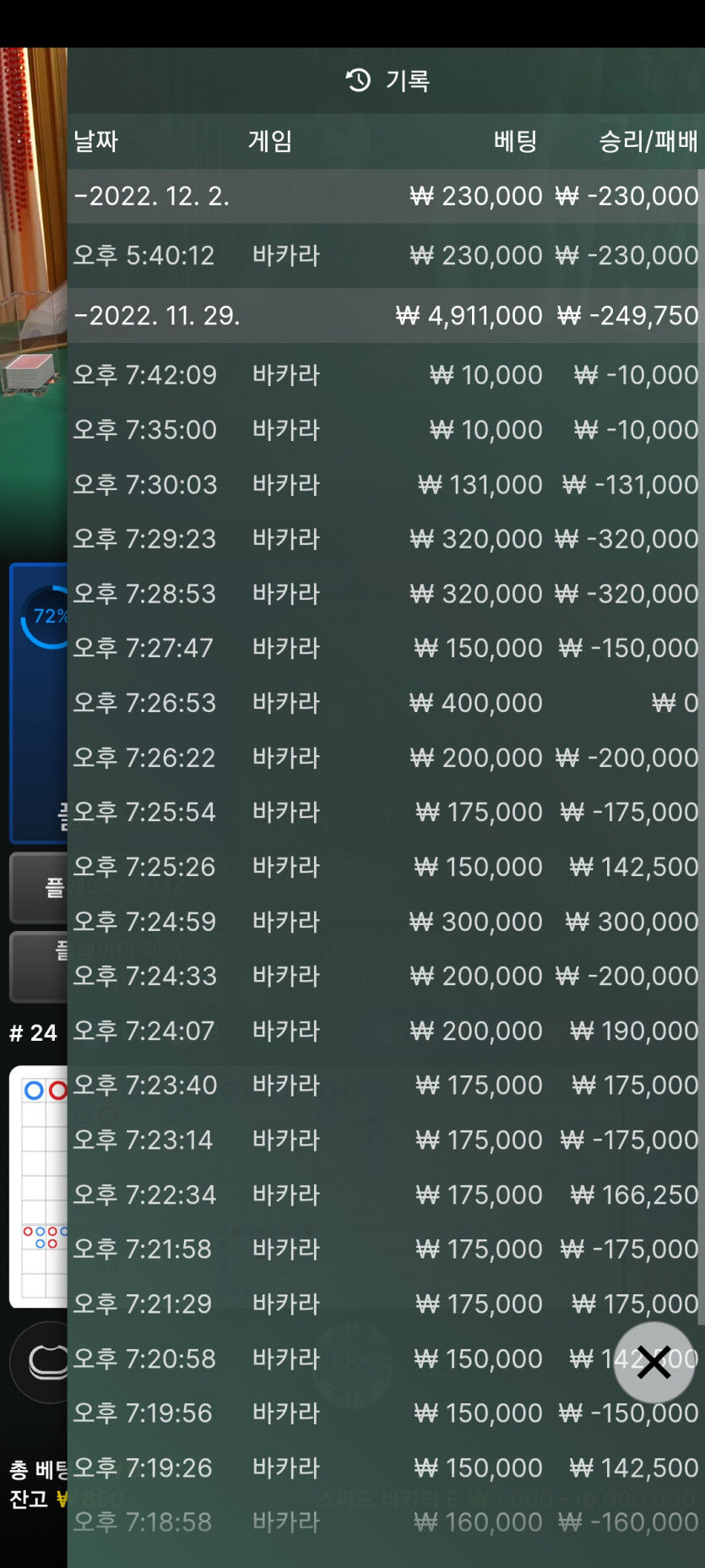Close the history panel with the X button
This screenshot has width=705, height=1568.
[x=653, y=1362]
